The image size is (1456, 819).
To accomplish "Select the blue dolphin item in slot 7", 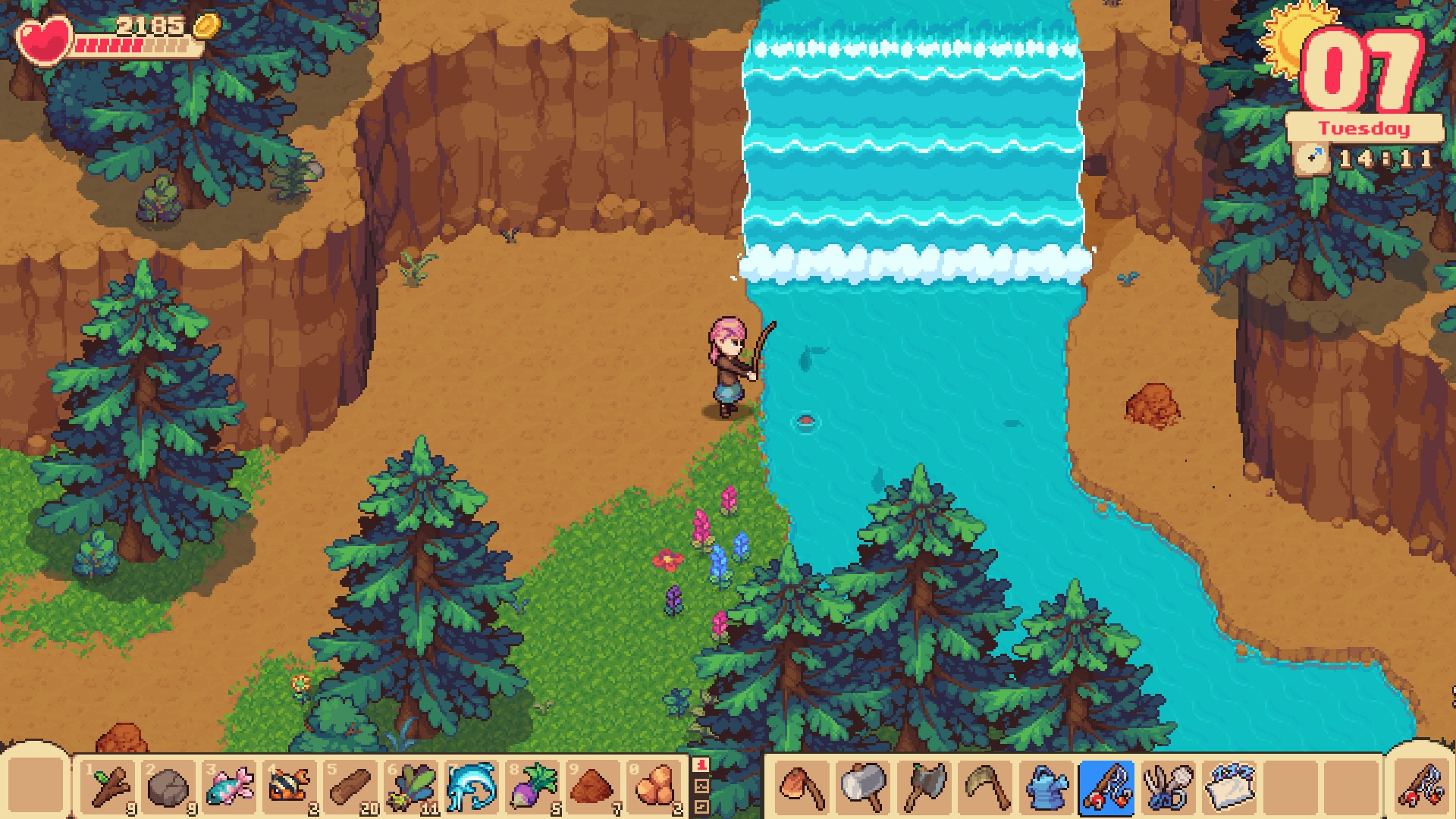I will 472,787.
